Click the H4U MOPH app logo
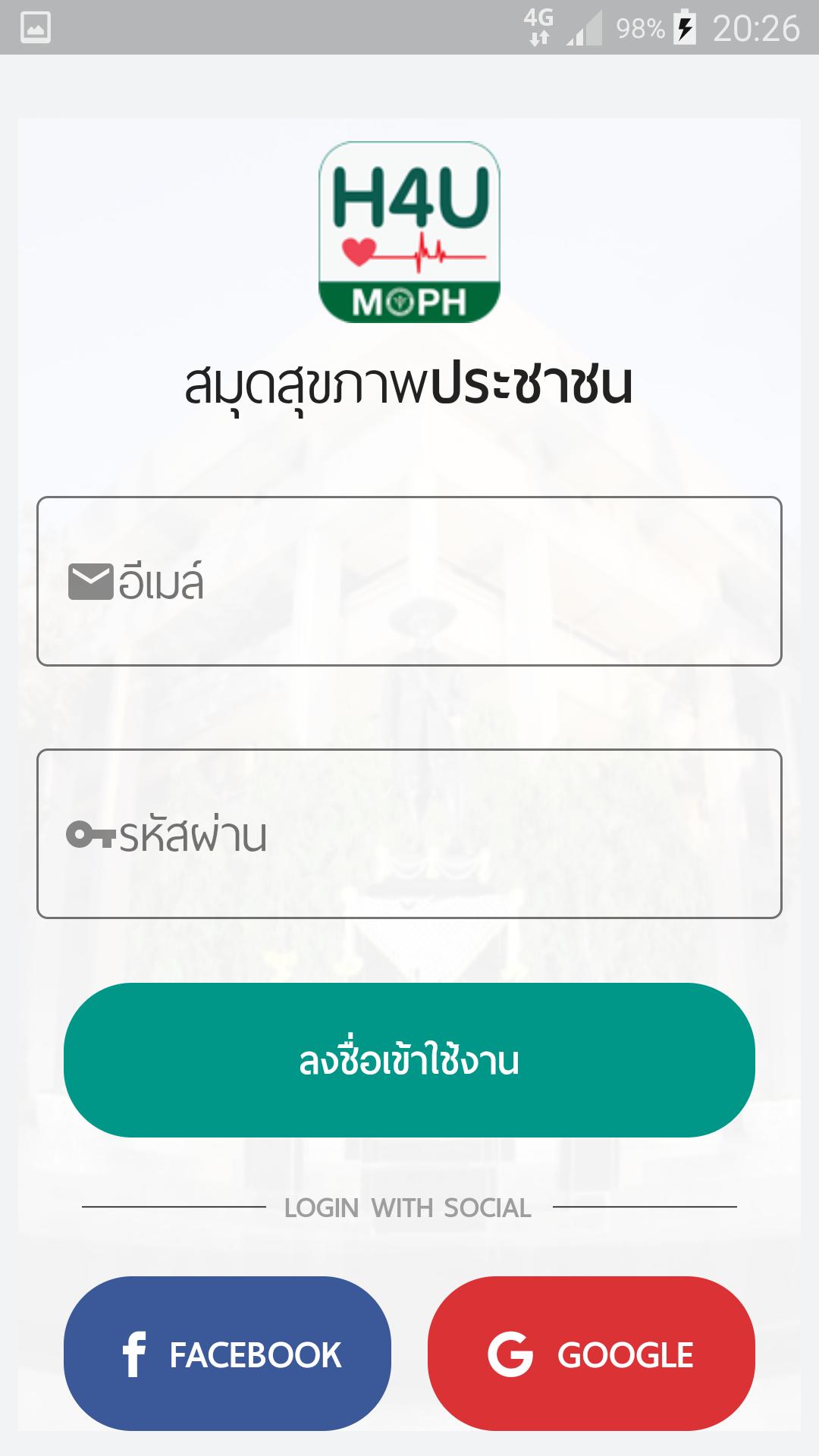Viewport: 819px width, 1456px height. coord(409,231)
